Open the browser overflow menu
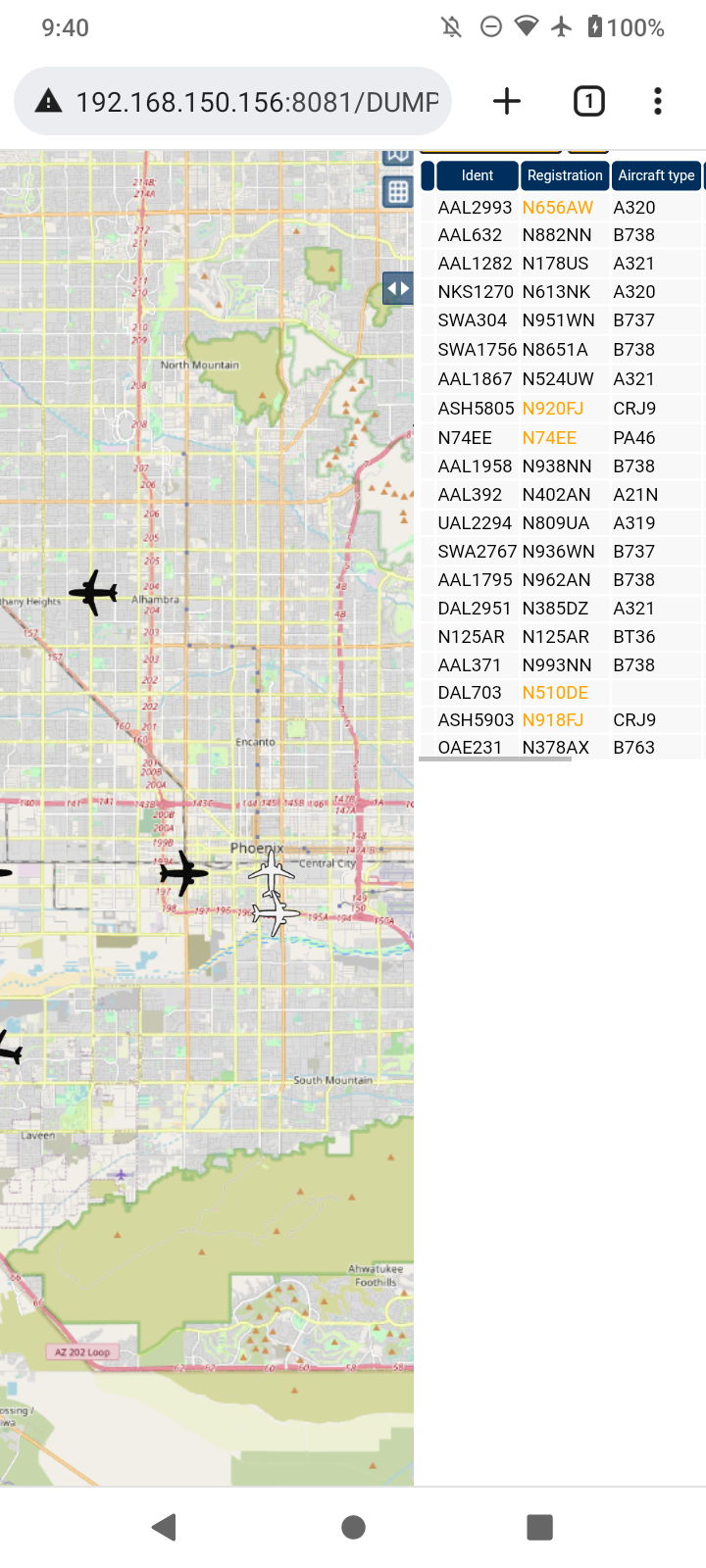 (x=658, y=101)
